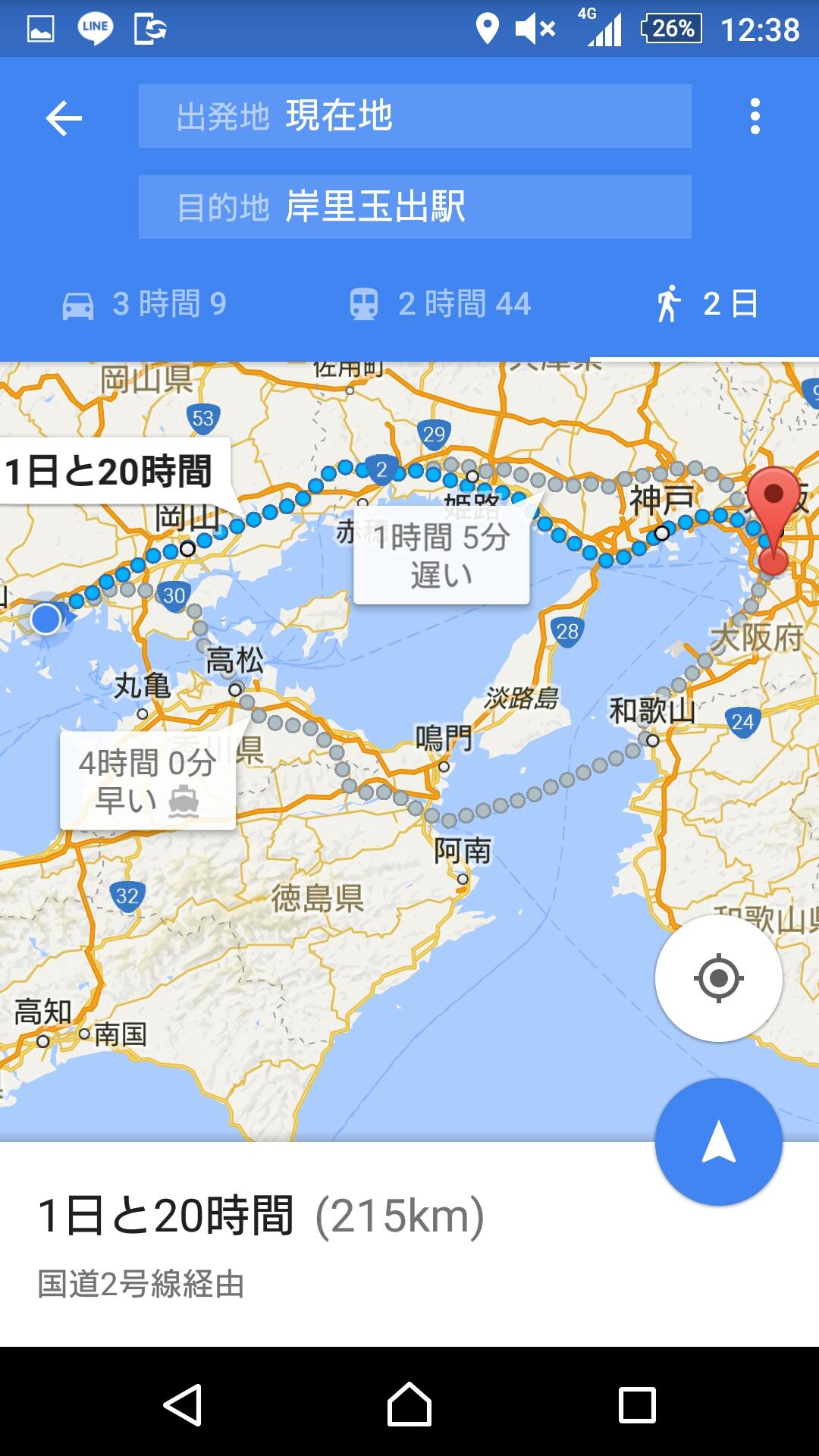This screenshot has height=1456, width=819.
Task: Switch to the transit tab showing 2 時間 44
Action: click(447, 304)
